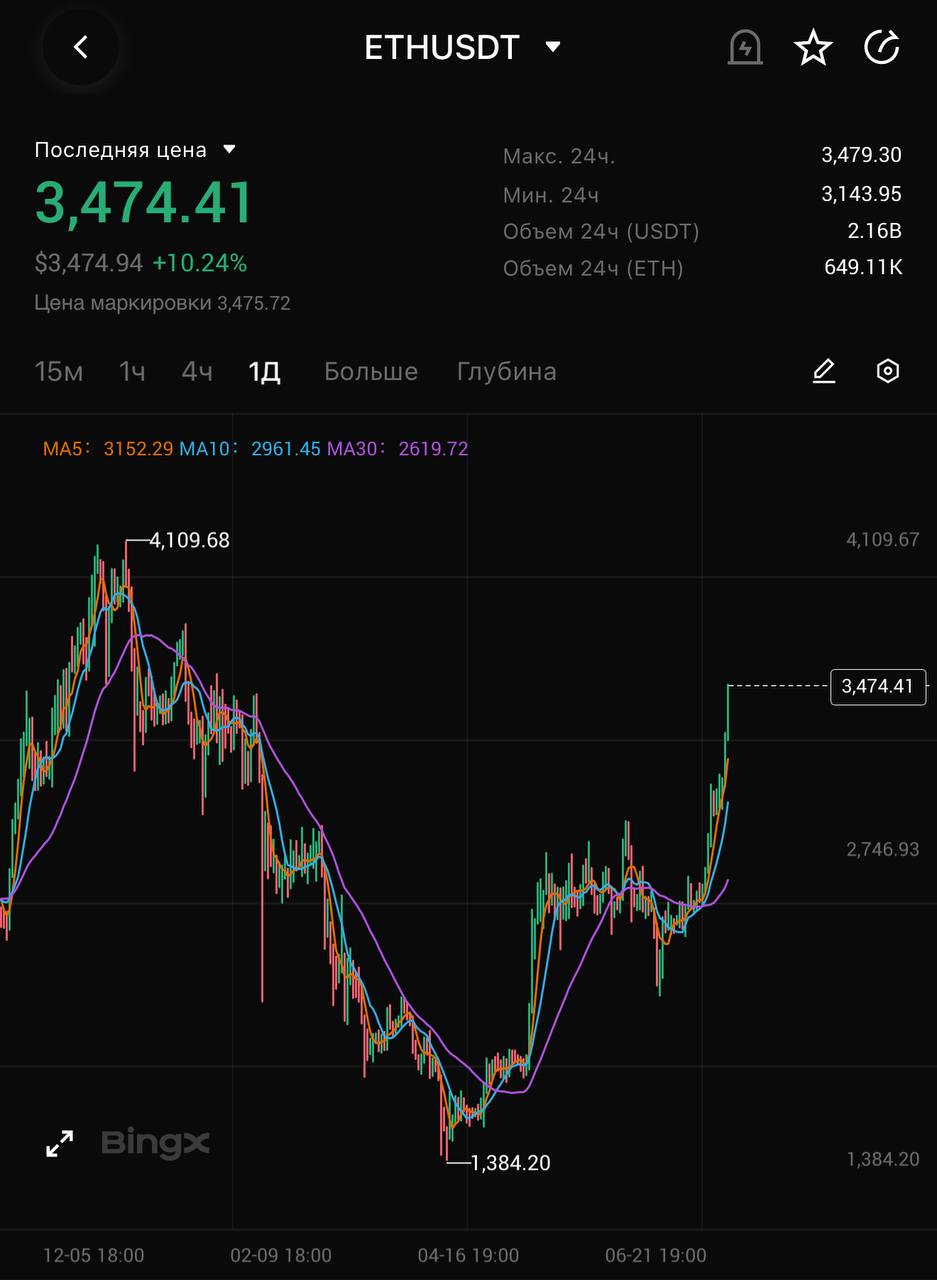The image size is (937, 1280).
Task: Add ETHUSDT to favorites with the star
Action: pyautogui.click(x=813, y=47)
